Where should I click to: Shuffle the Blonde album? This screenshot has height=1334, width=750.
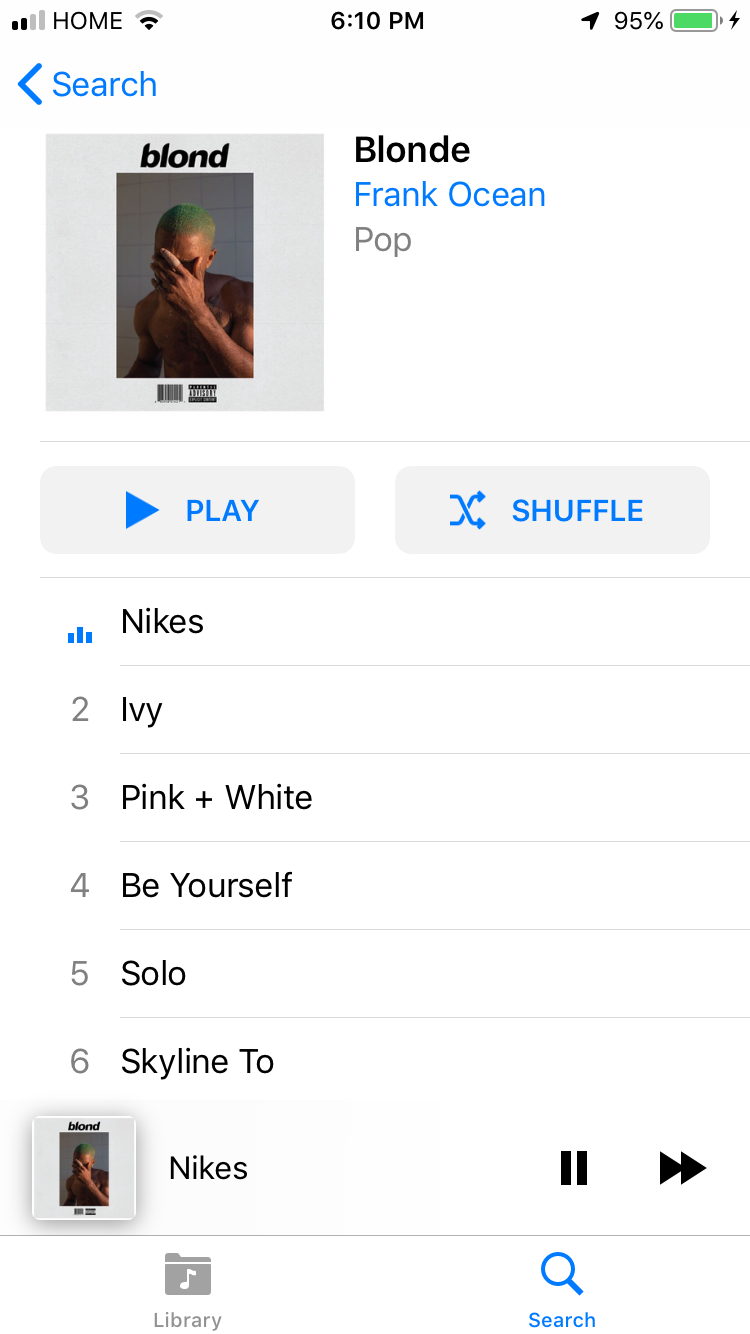pos(552,510)
